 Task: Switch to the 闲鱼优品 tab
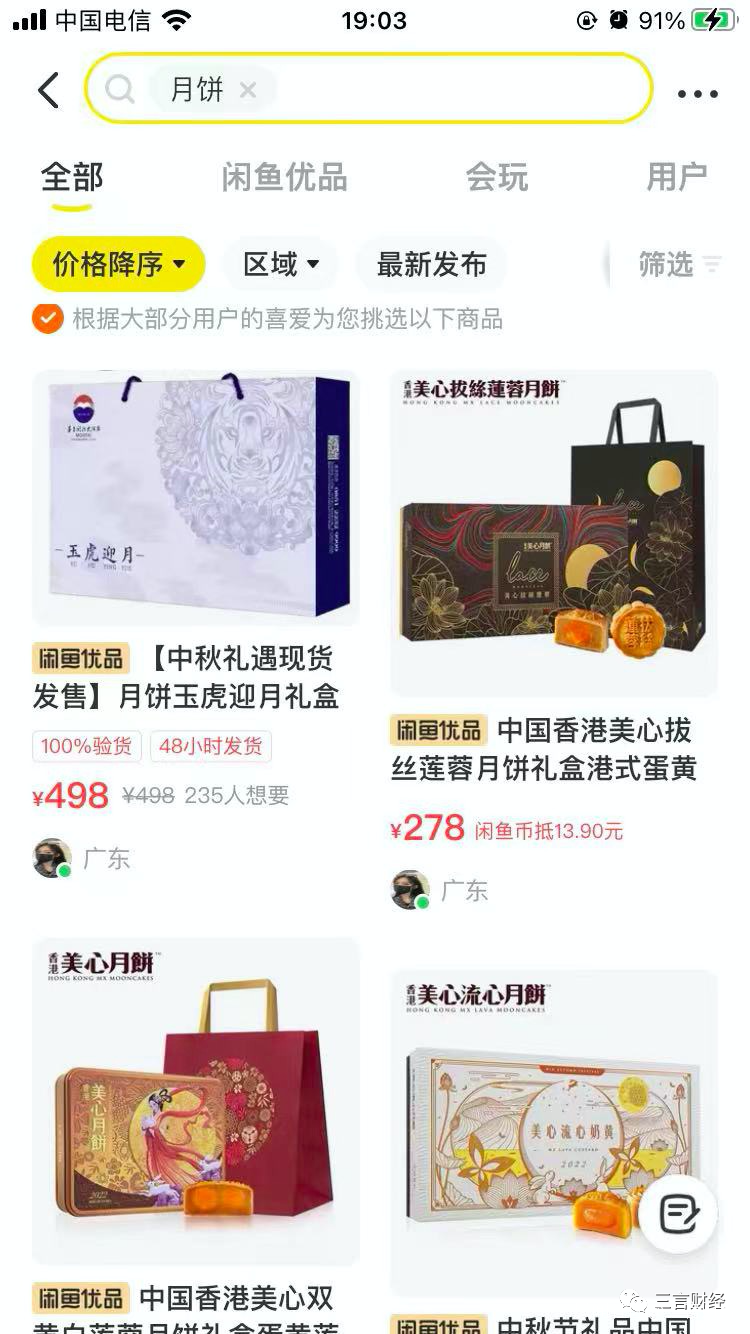pyautogui.click(x=284, y=178)
